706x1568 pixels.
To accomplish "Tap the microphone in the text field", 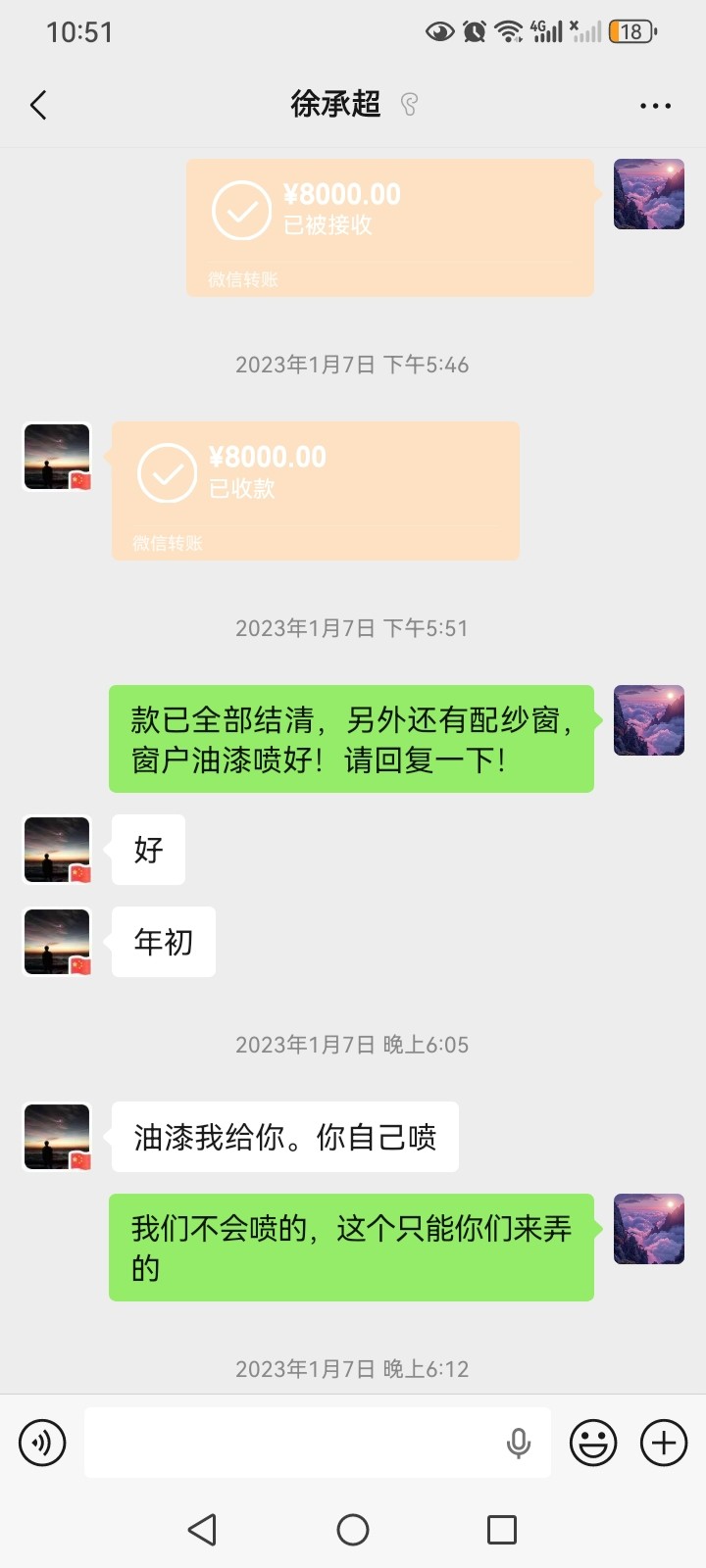I will pyautogui.click(x=519, y=1443).
